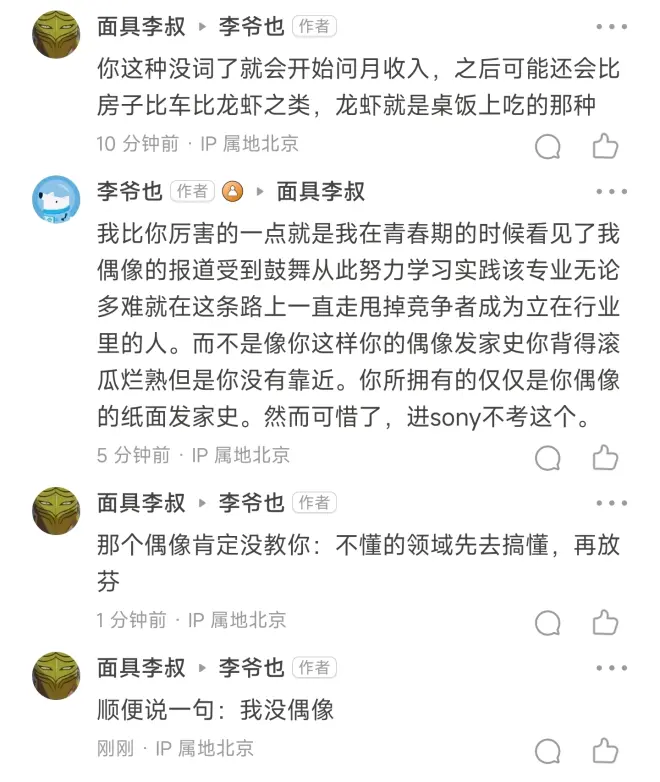The height and width of the screenshot is (782, 660).
Task: Reply to the comment posted 10 分钟前
Action: (x=548, y=147)
